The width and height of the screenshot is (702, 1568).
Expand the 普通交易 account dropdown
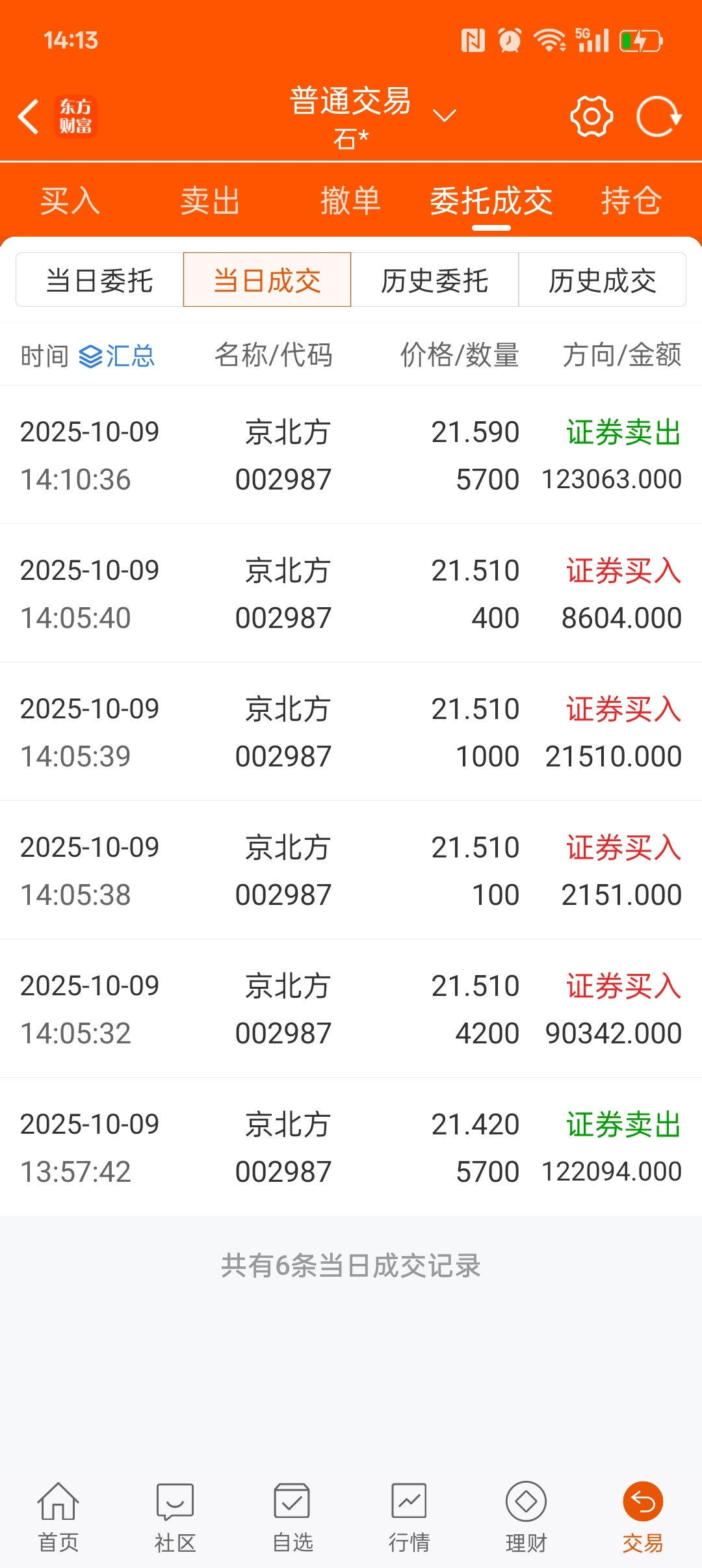click(x=444, y=116)
